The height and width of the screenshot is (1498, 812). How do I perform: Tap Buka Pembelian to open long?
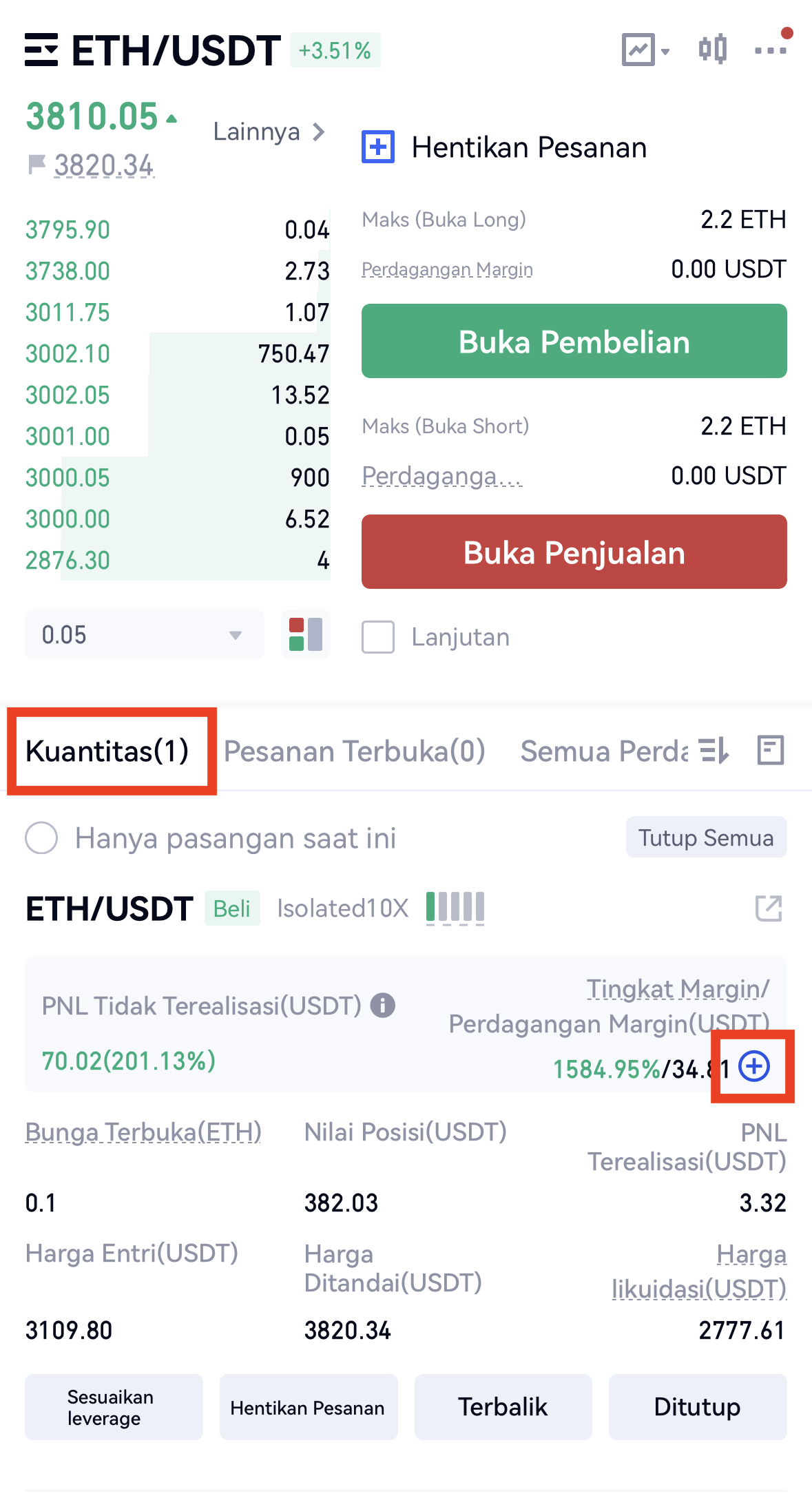(574, 341)
